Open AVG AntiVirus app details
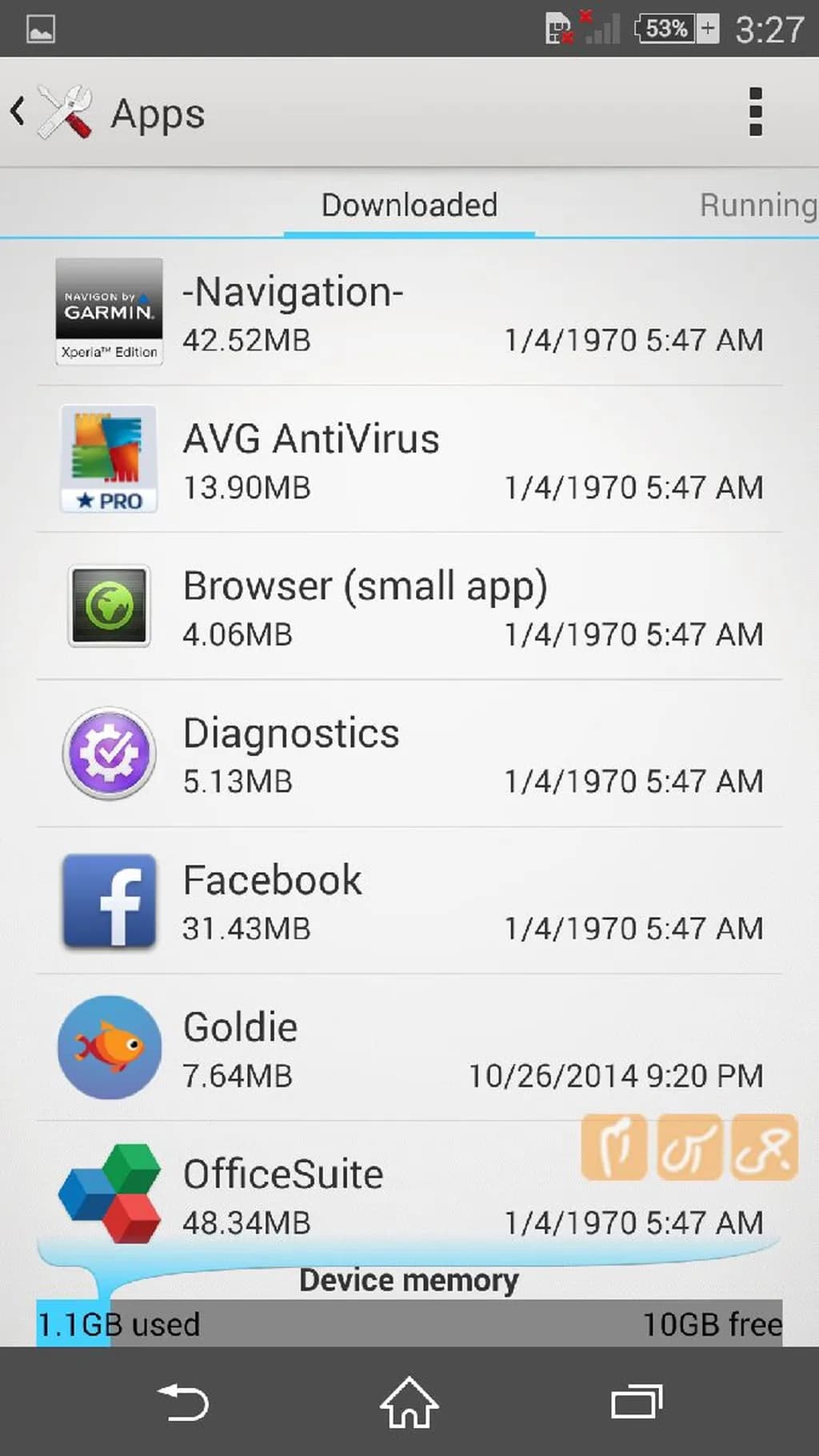 point(409,461)
